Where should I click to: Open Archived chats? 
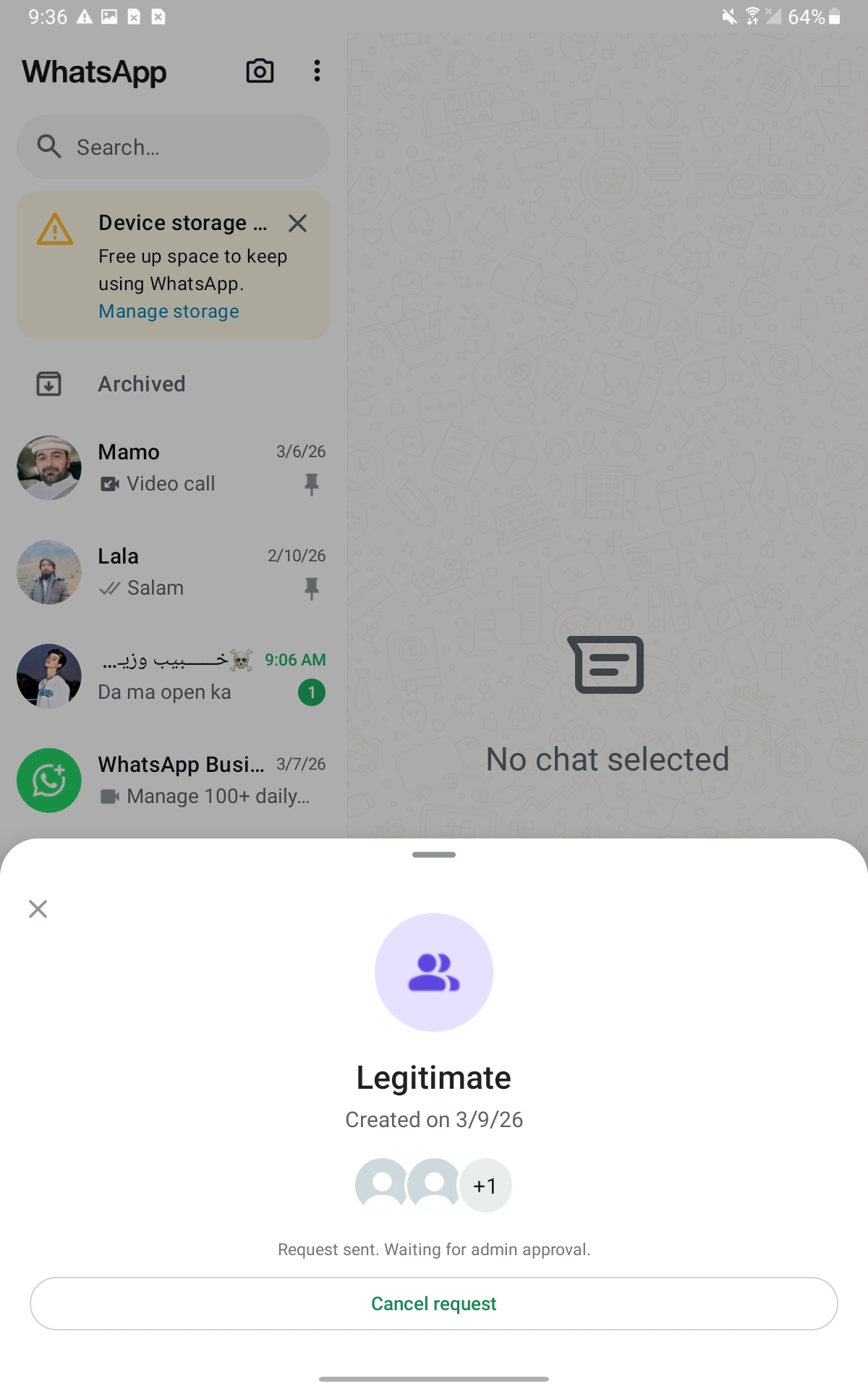(174, 383)
